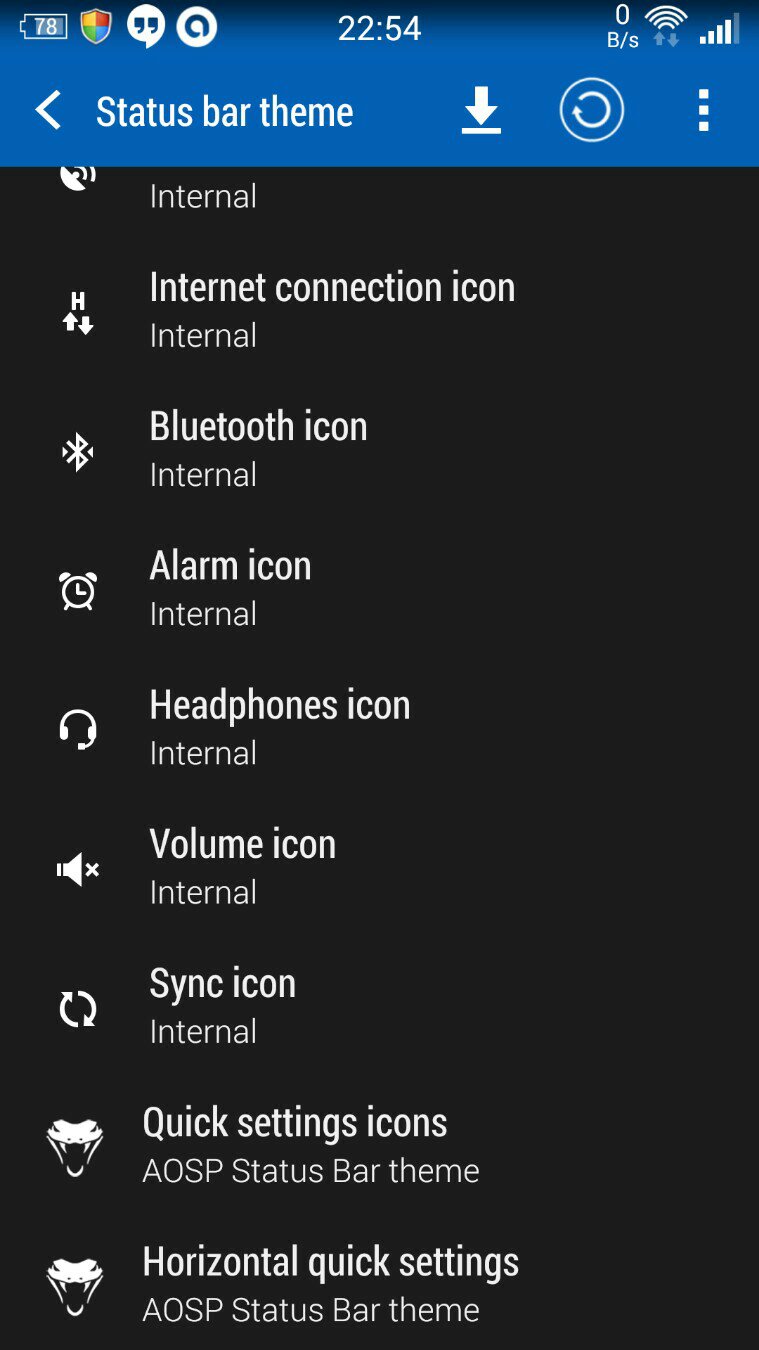Select the Bluetooth icon row

(x=379, y=450)
